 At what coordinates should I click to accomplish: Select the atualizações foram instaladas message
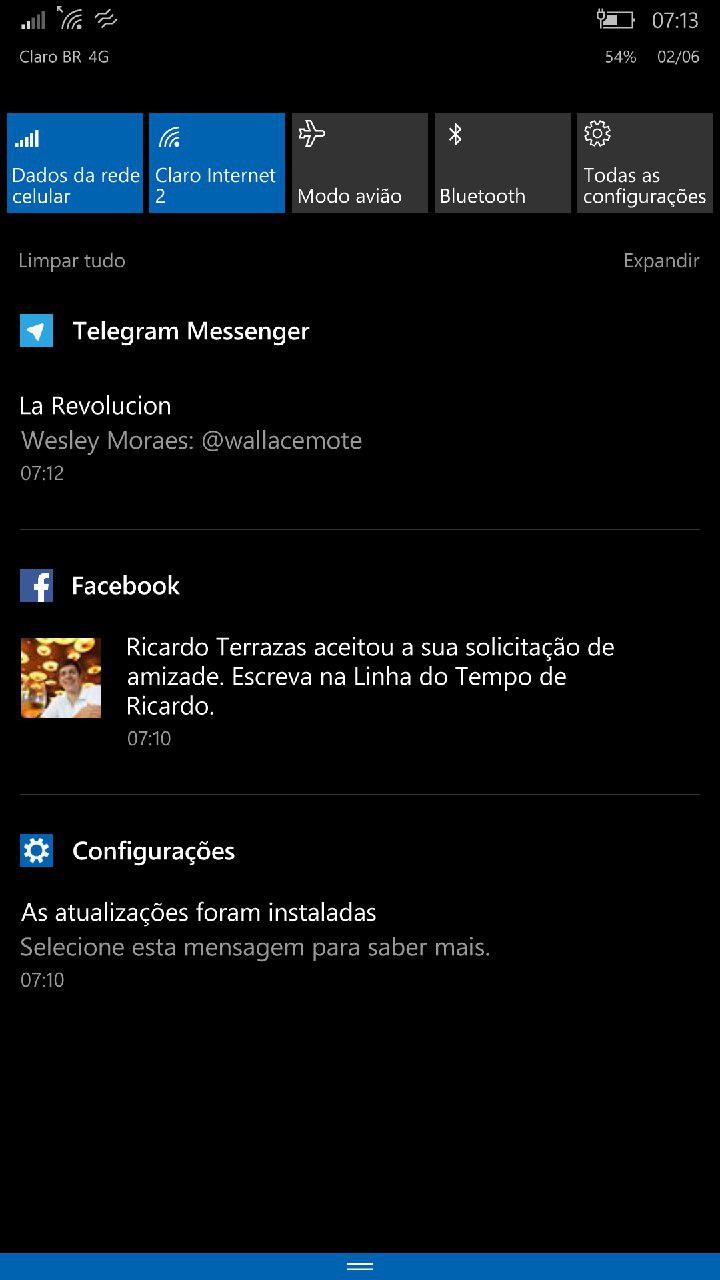tap(256, 944)
